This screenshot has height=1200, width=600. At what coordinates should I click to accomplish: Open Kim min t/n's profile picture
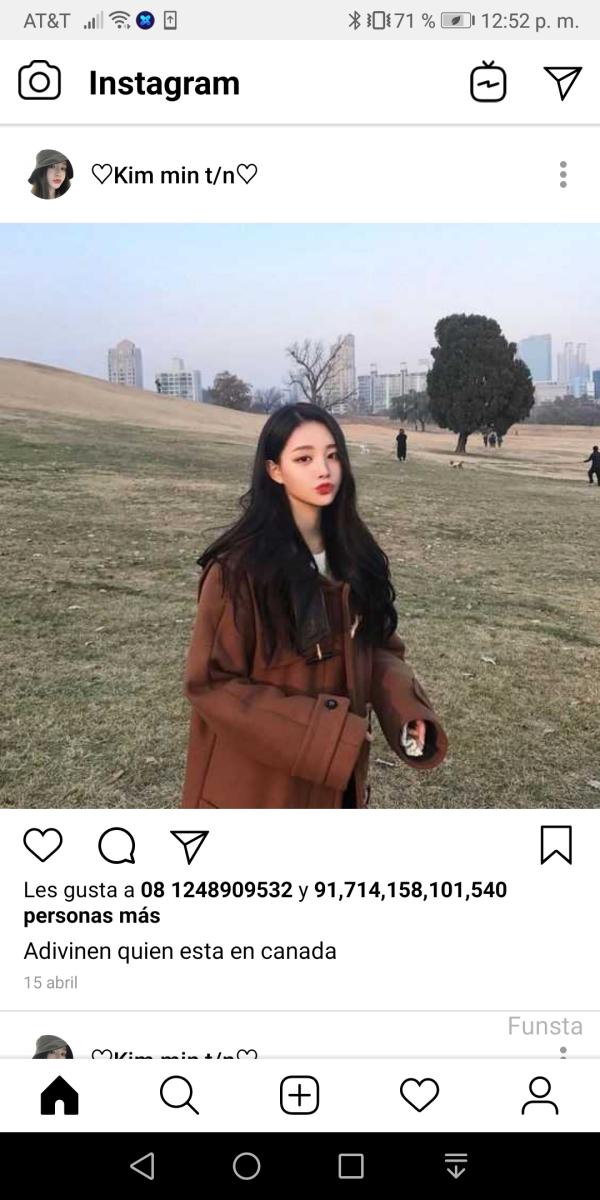[50, 175]
